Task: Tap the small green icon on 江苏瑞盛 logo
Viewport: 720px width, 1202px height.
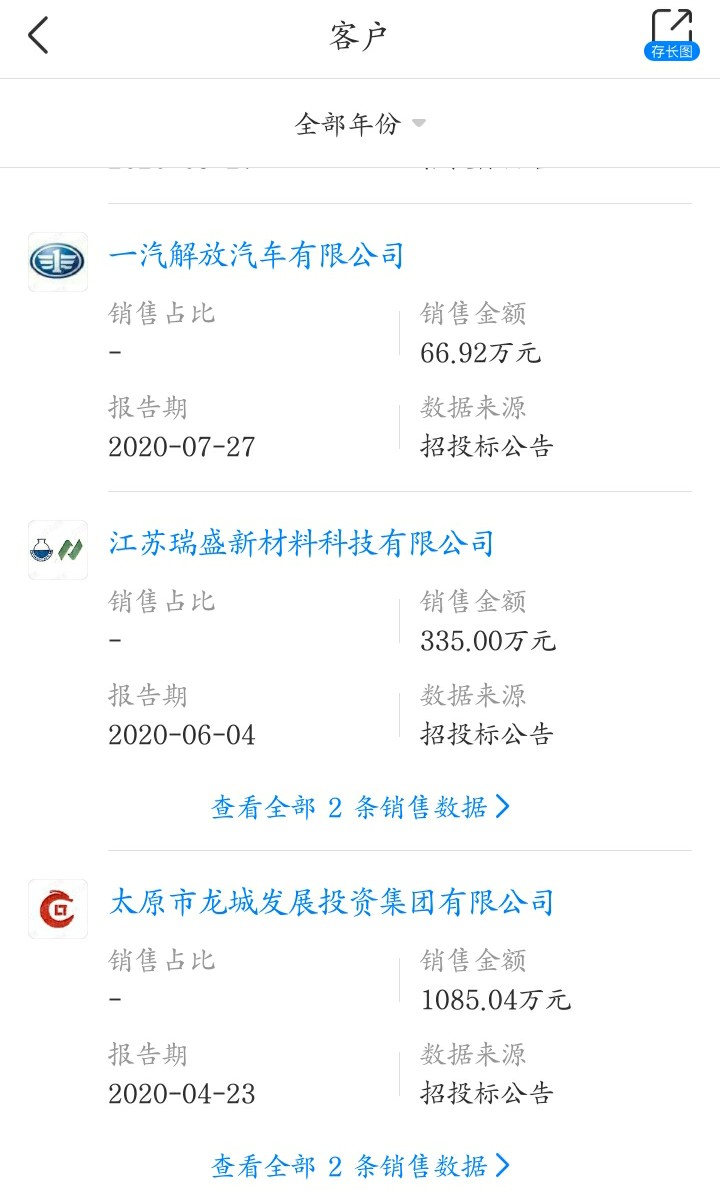Action: click(x=70, y=548)
